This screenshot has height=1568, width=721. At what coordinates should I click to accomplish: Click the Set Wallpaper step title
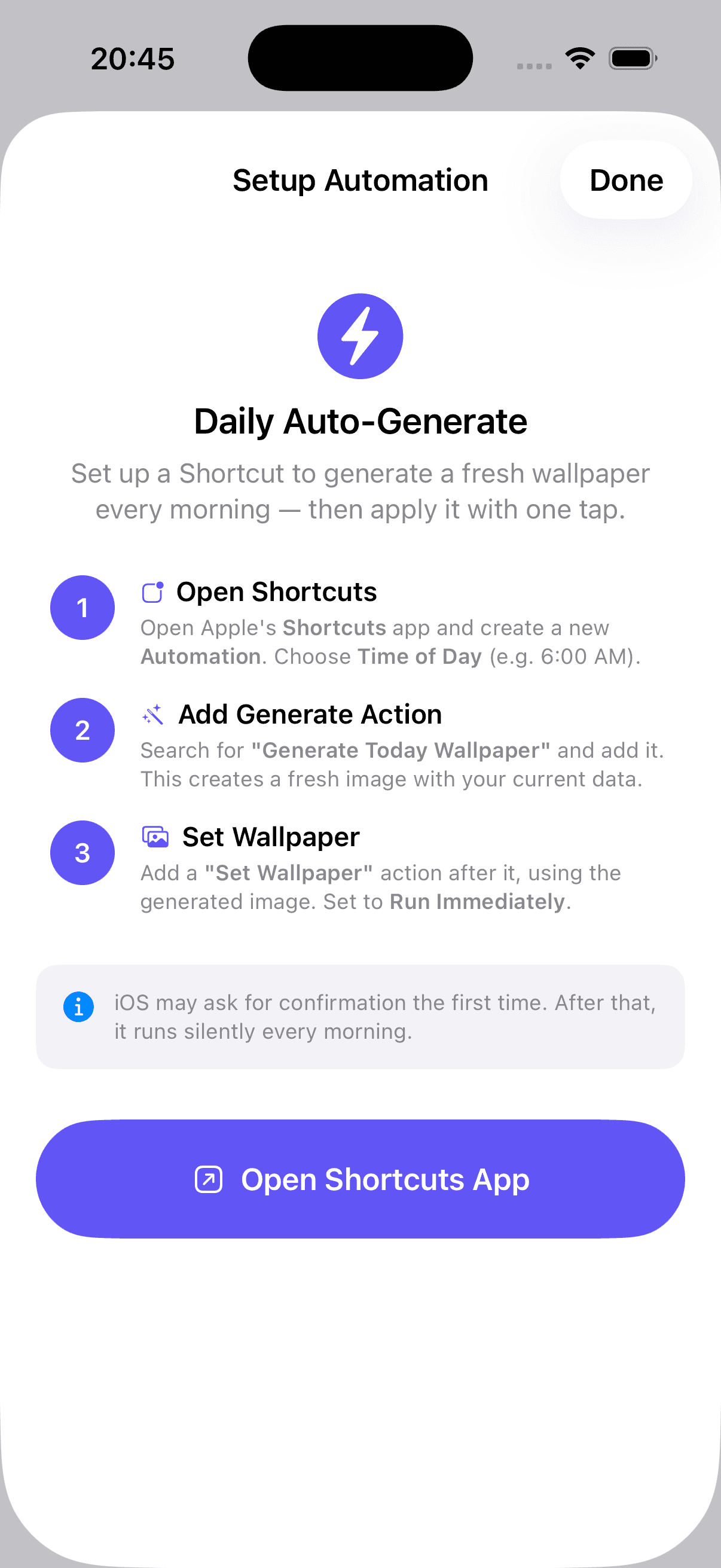point(270,837)
